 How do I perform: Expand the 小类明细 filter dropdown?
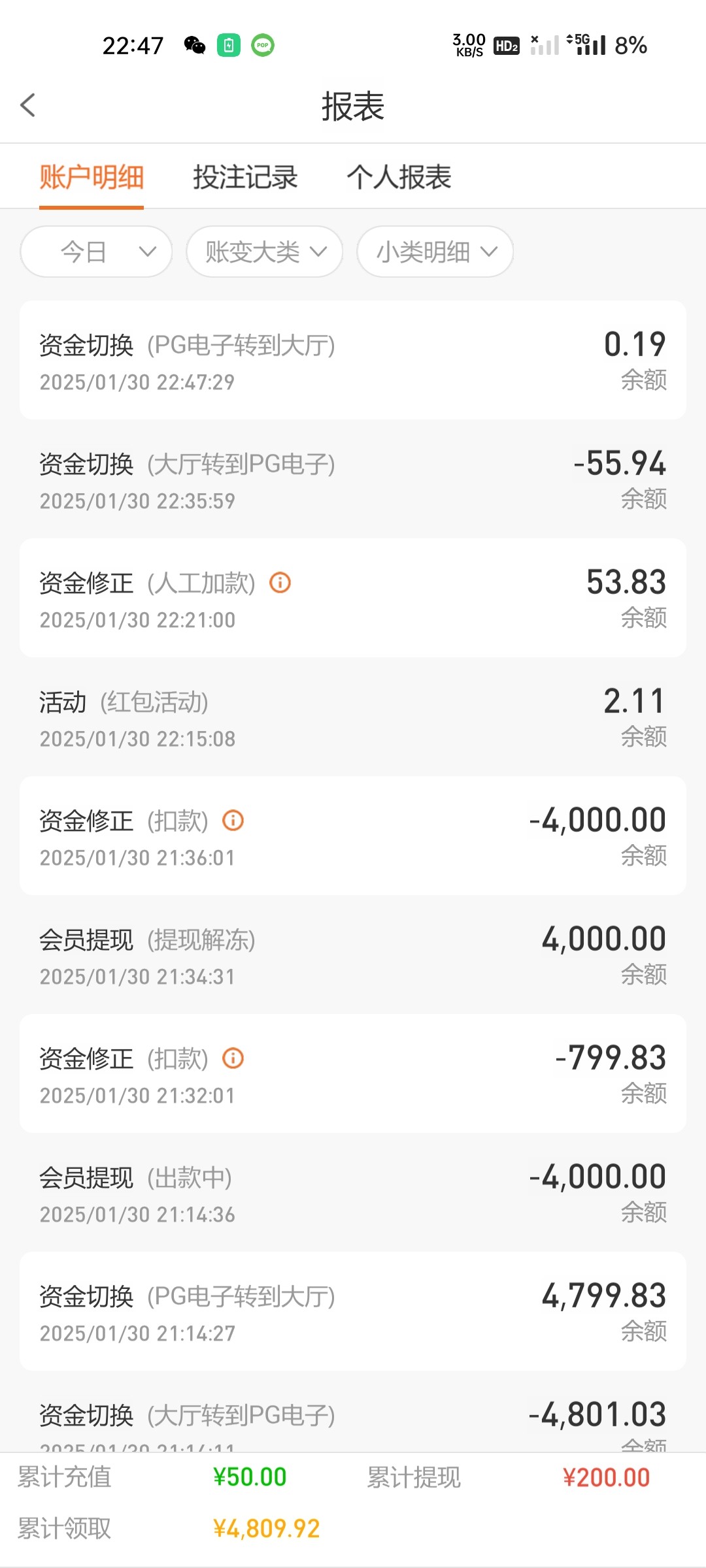[435, 252]
